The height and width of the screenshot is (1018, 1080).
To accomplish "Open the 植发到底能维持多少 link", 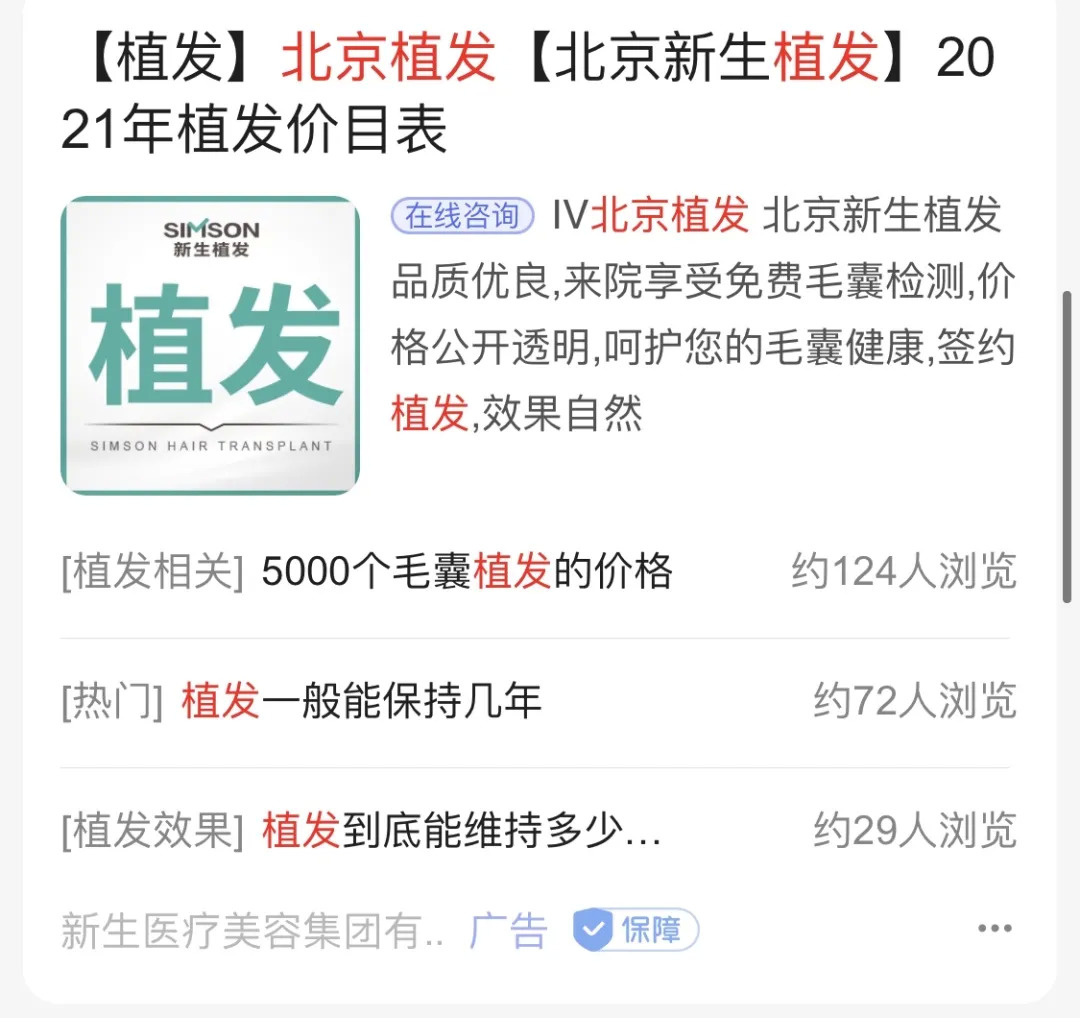I will click(460, 831).
